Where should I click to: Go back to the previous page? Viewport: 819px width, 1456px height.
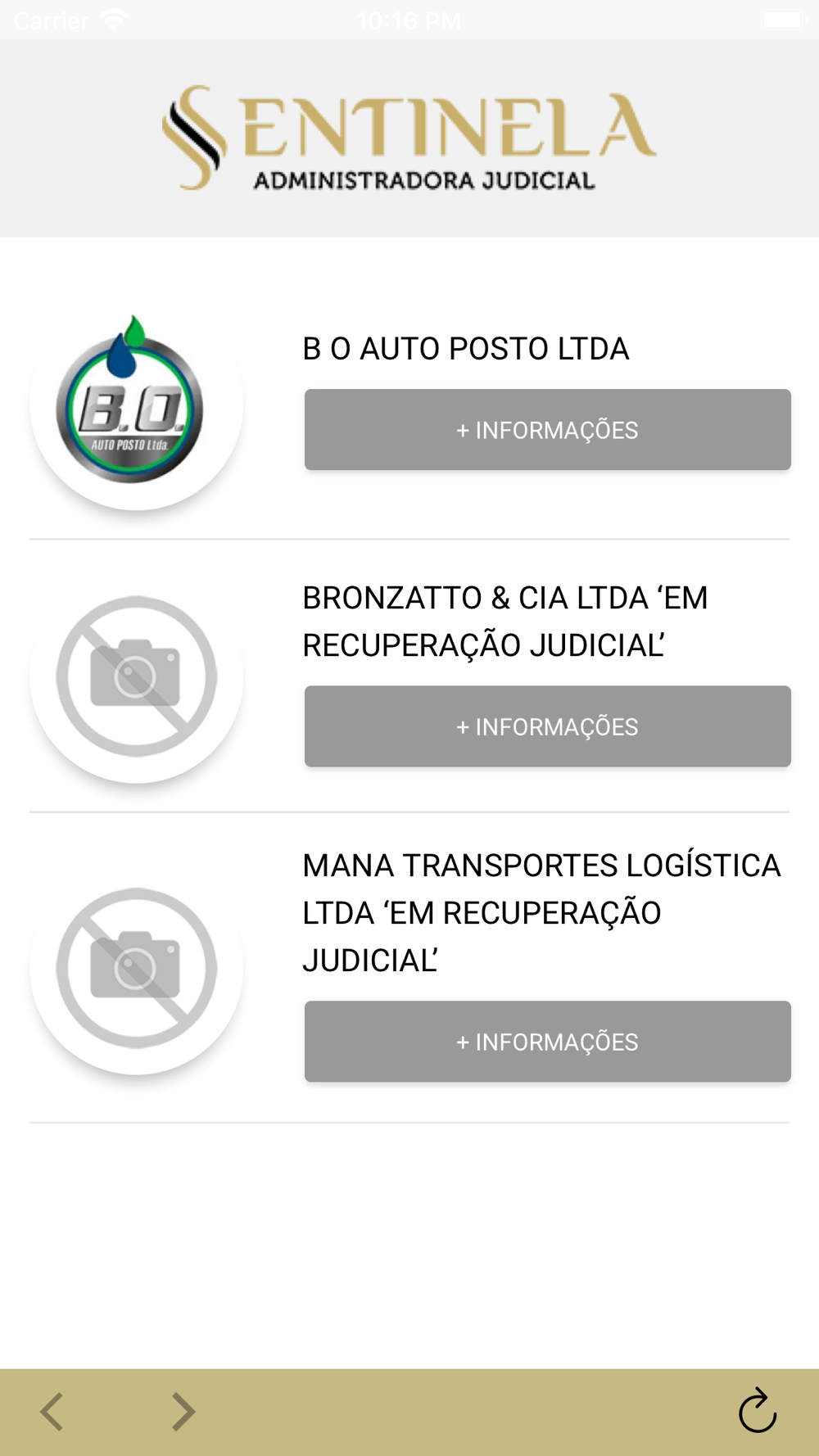pos(52,1412)
